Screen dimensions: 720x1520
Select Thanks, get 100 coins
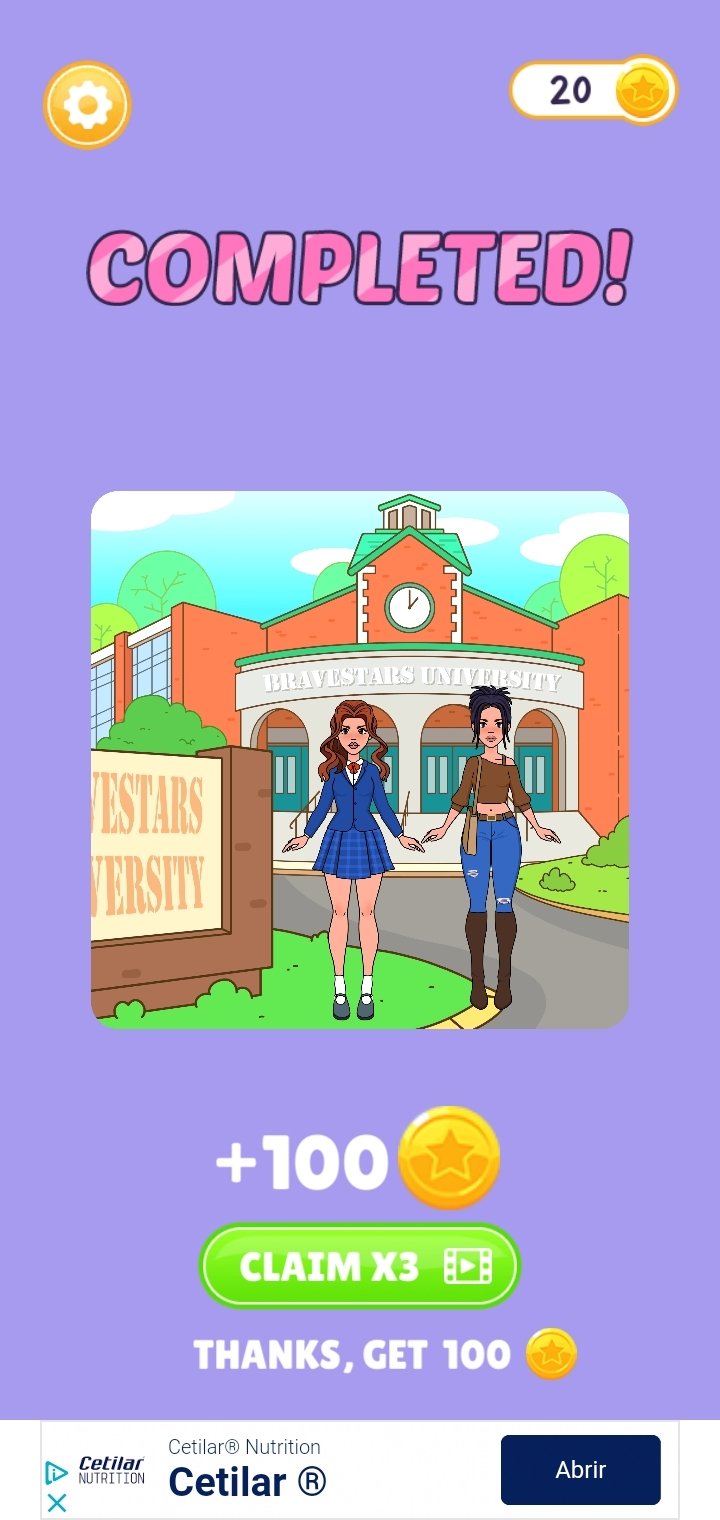point(385,1354)
